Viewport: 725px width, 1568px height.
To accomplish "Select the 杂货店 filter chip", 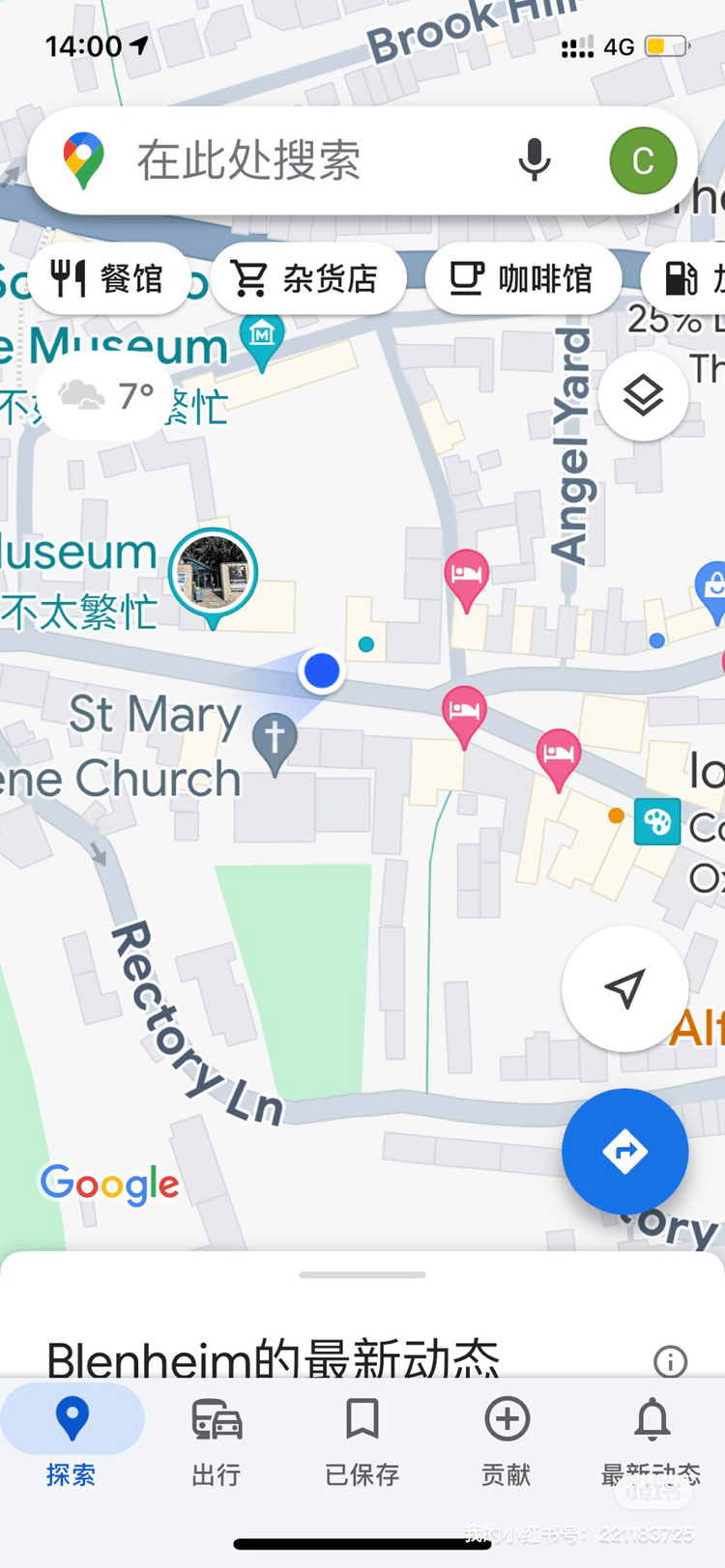I will [x=307, y=279].
